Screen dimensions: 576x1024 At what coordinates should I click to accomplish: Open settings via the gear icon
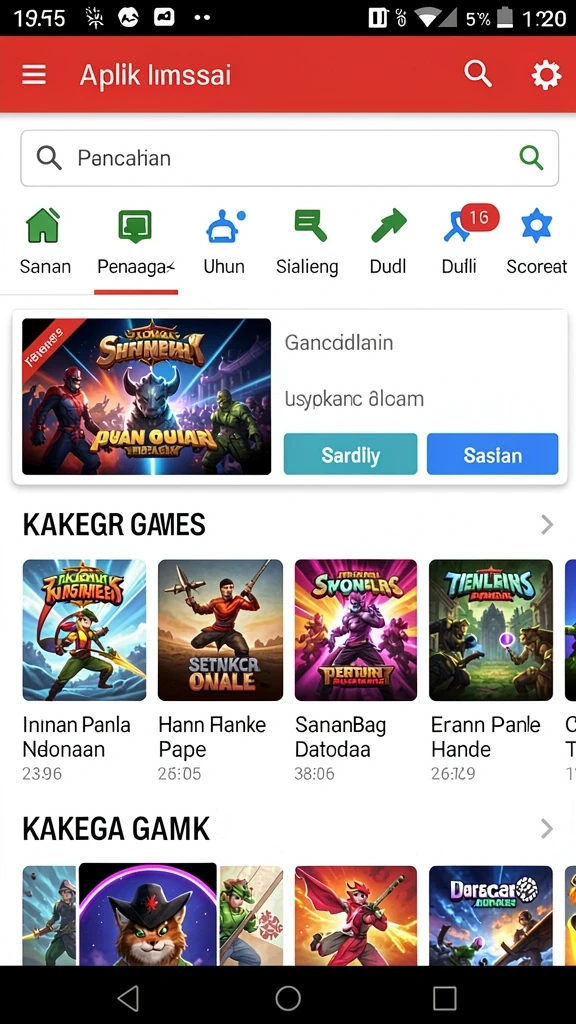tap(546, 75)
